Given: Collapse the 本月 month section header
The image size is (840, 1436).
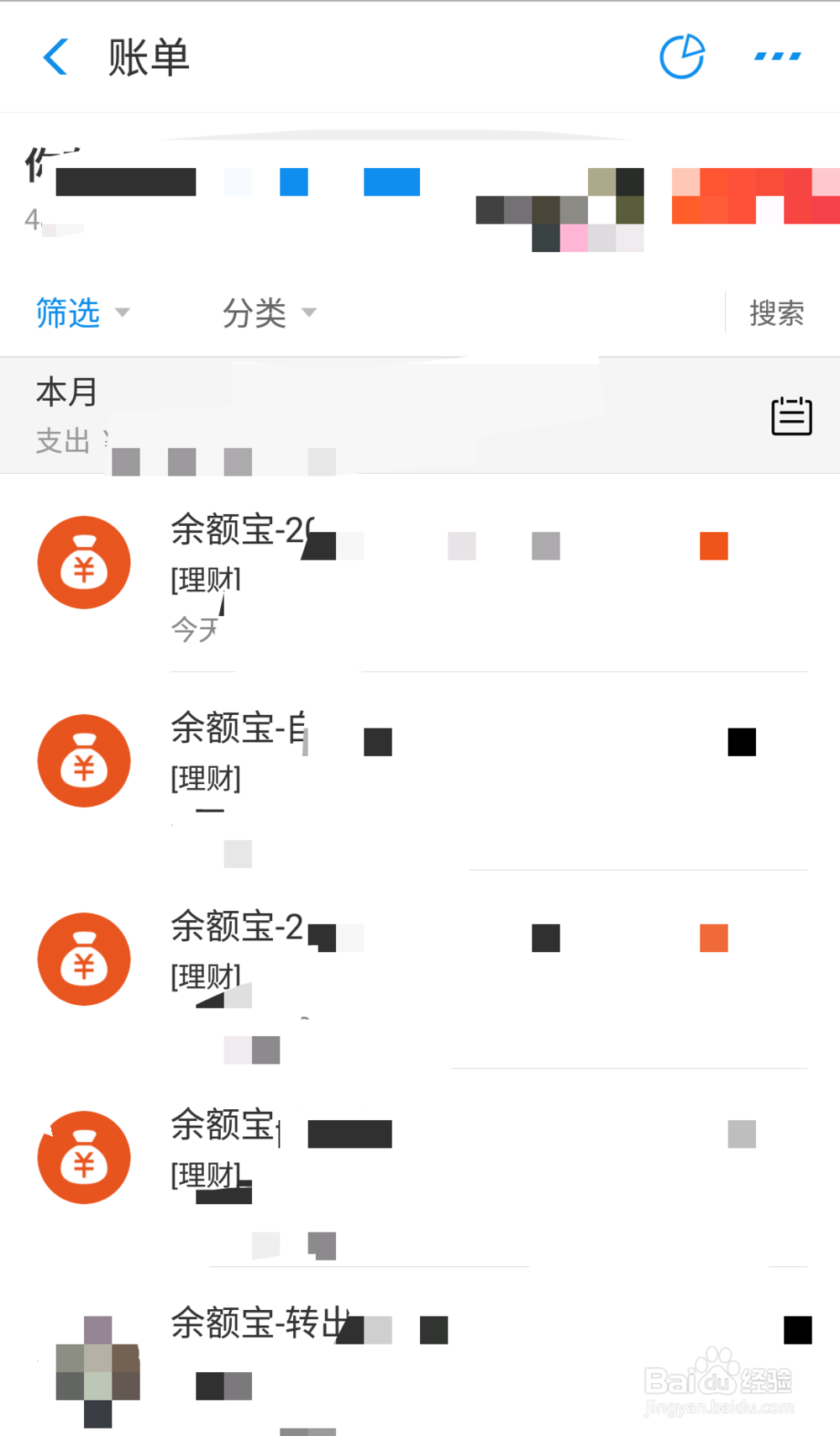Looking at the screenshot, I should tap(66, 392).
